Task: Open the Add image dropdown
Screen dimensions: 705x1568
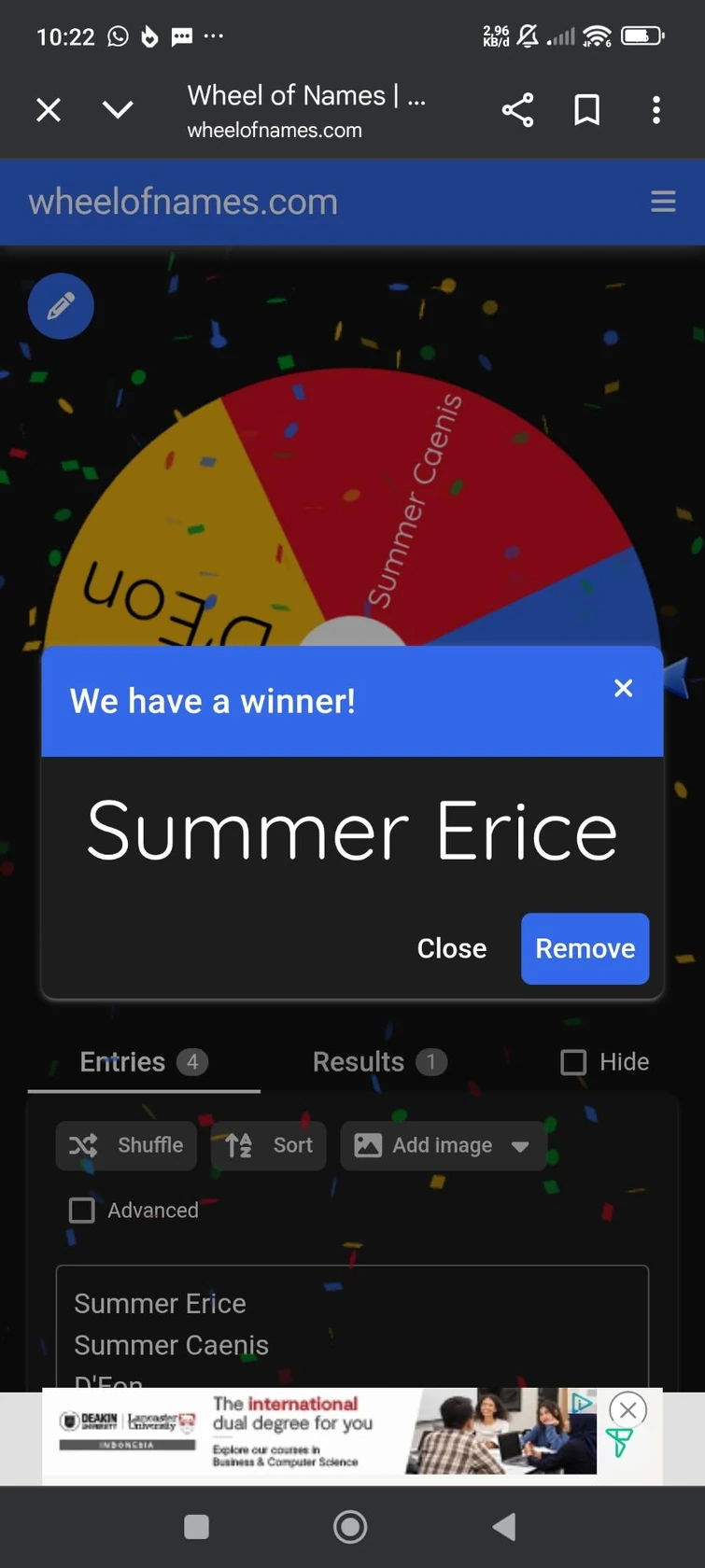Action: (444, 1145)
